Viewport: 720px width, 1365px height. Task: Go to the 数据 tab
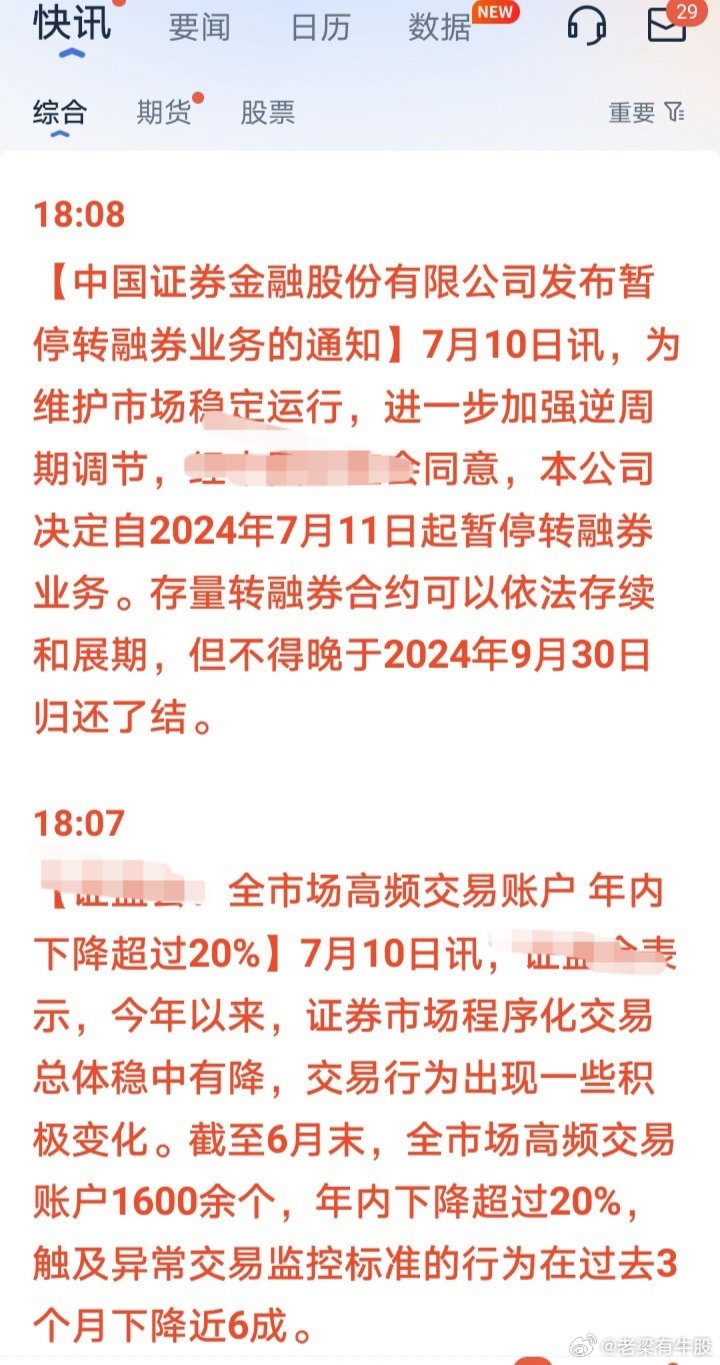[x=439, y=27]
